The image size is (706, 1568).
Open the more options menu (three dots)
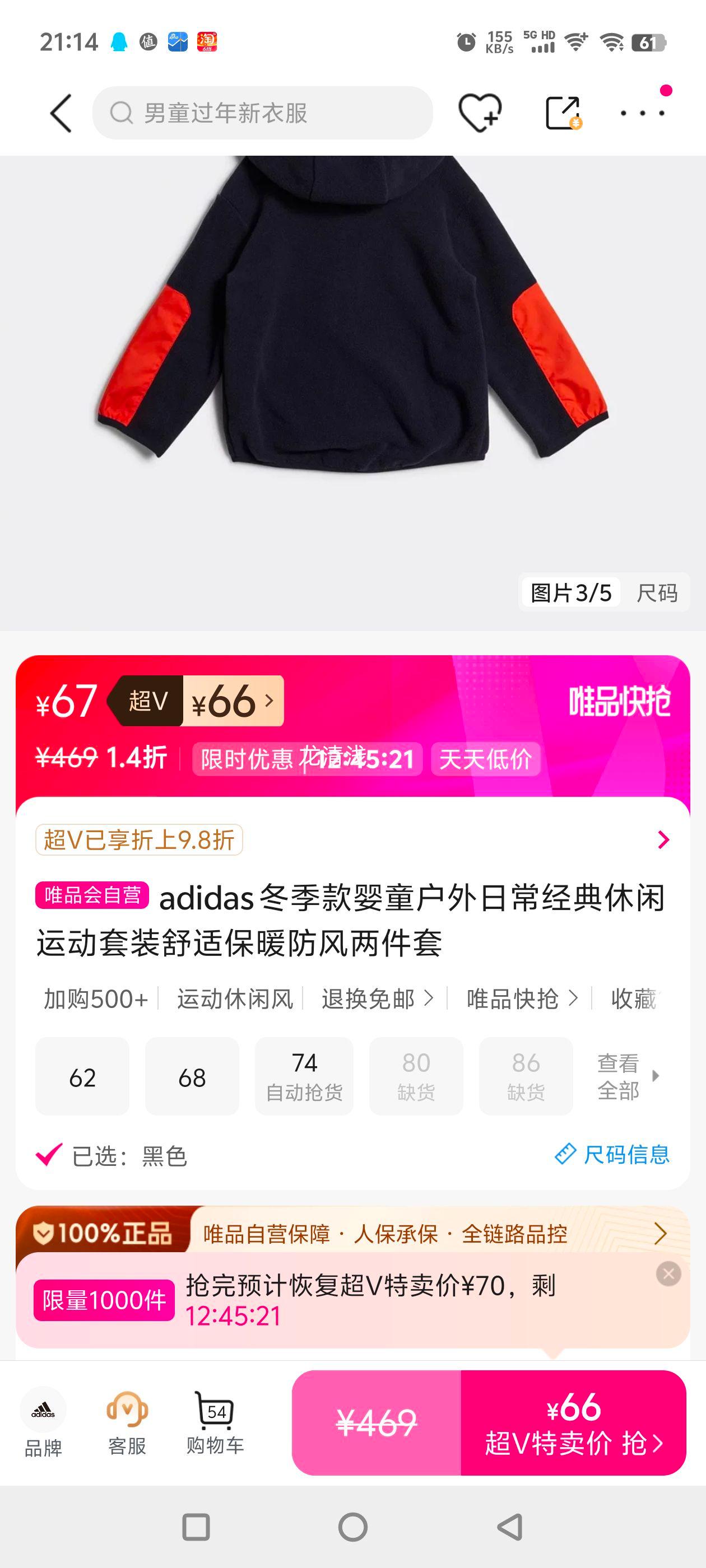click(642, 113)
